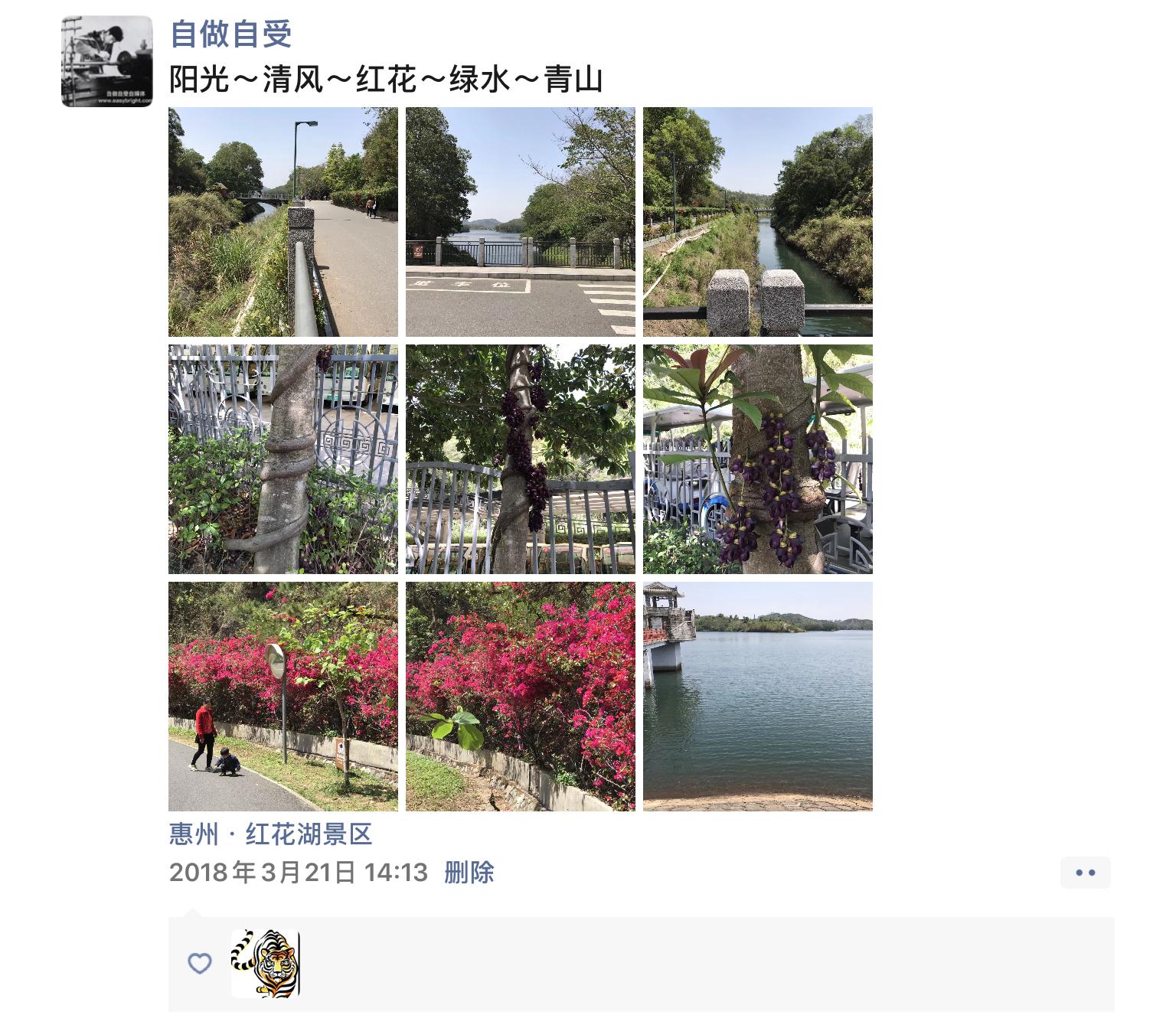The height and width of the screenshot is (1015, 1176).
Task: Open the canal with stone pillars photo
Action: pyautogui.click(x=758, y=222)
